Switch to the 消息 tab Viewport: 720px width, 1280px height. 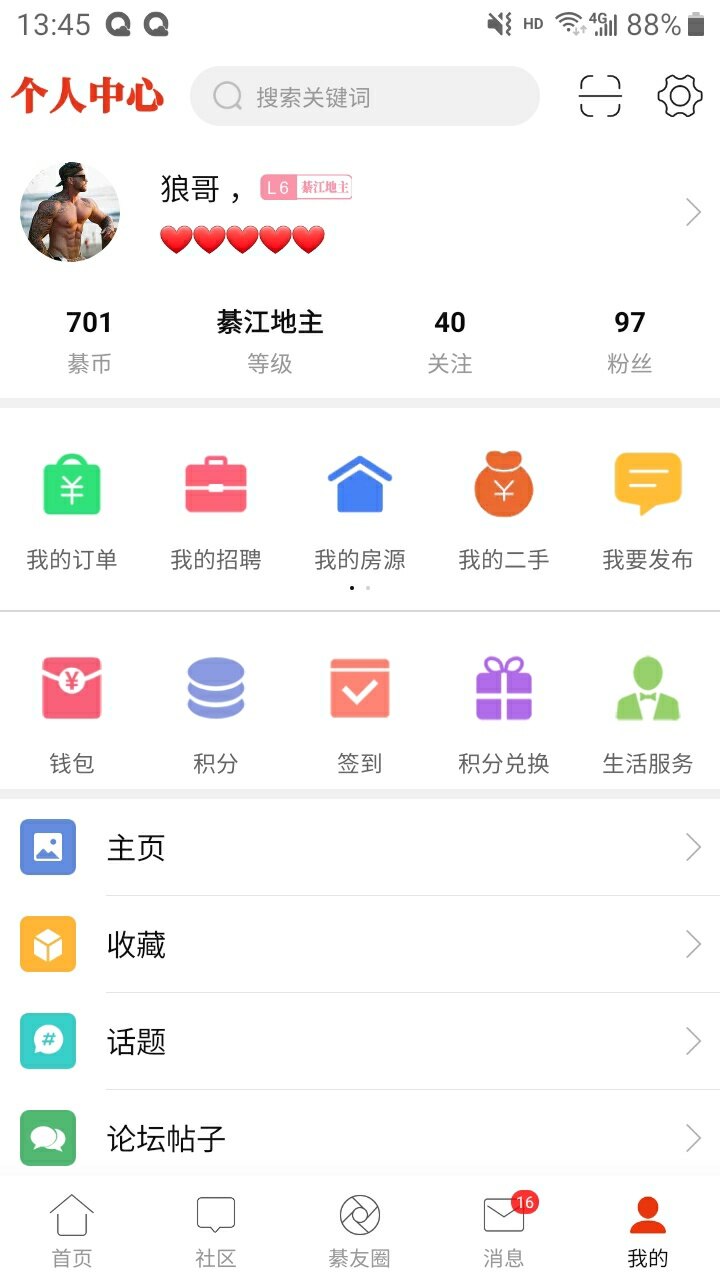tap(504, 1230)
